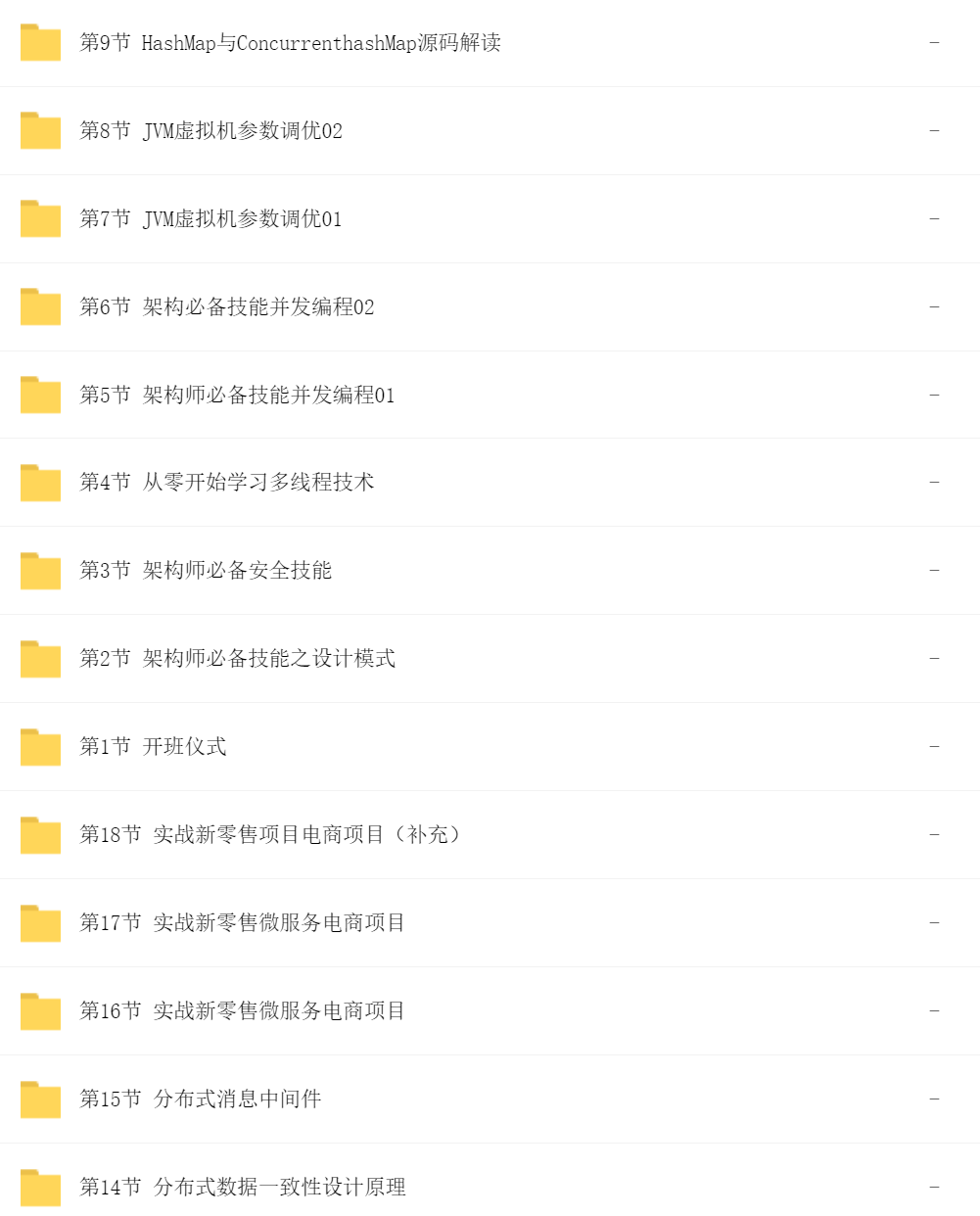The width and height of the screenshot is (980, 1216).
Task: Open folder 第9节 HashMap与ConcurrenthashMap源码解读
Action: [290, 43]
